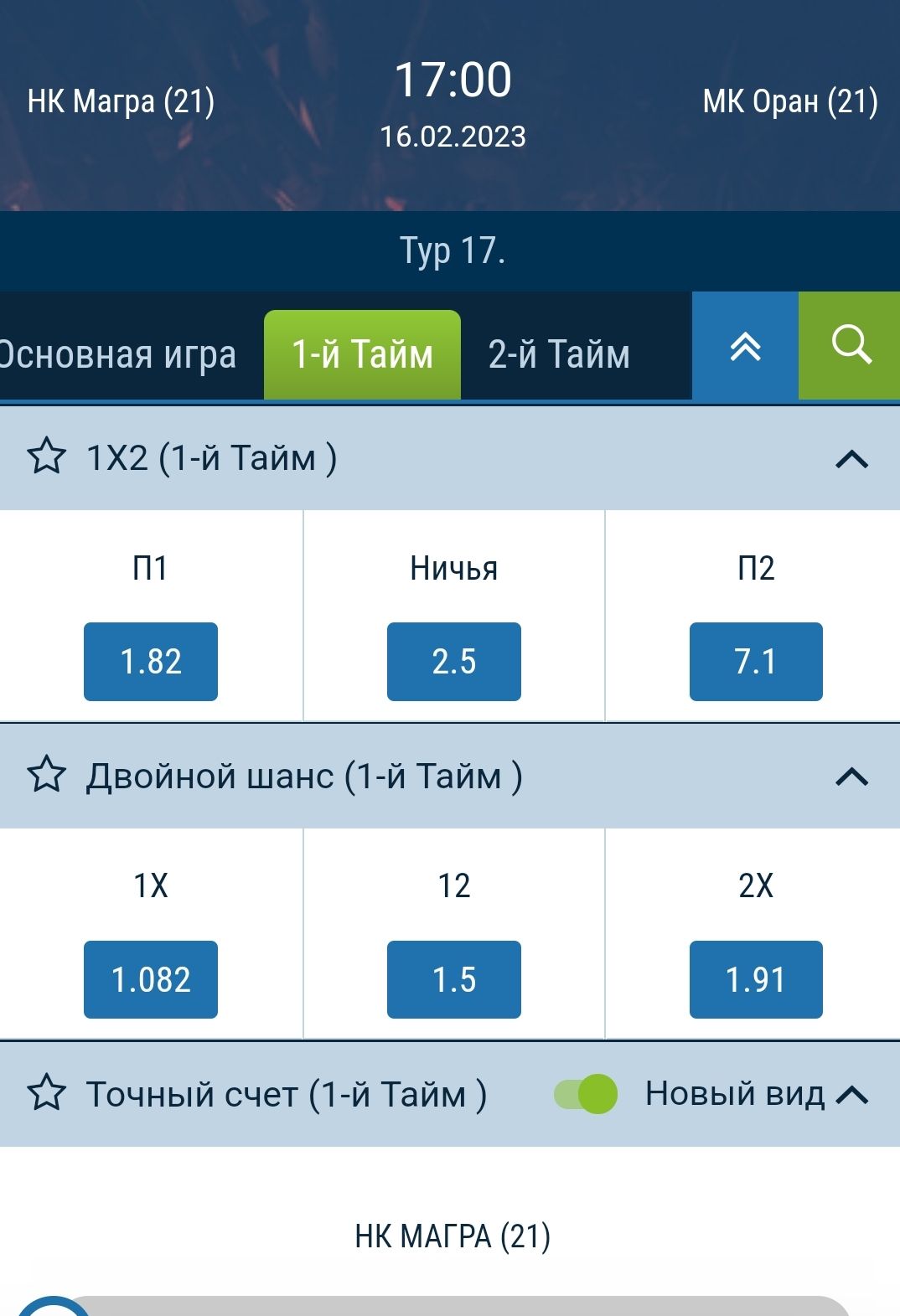Screen dimensions: 900x1316
Task: Select 2X odds 1.91
Action: point(756,979)
